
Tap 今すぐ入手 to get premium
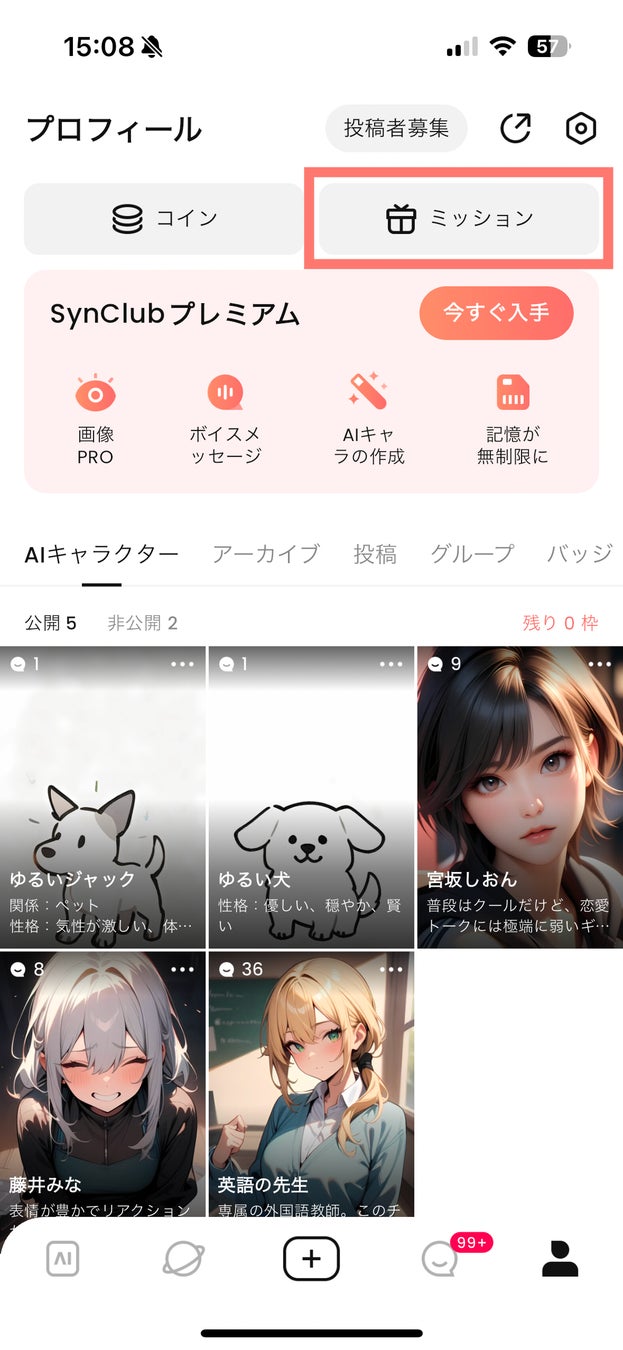pyautogui.click(x=496, y=313)
